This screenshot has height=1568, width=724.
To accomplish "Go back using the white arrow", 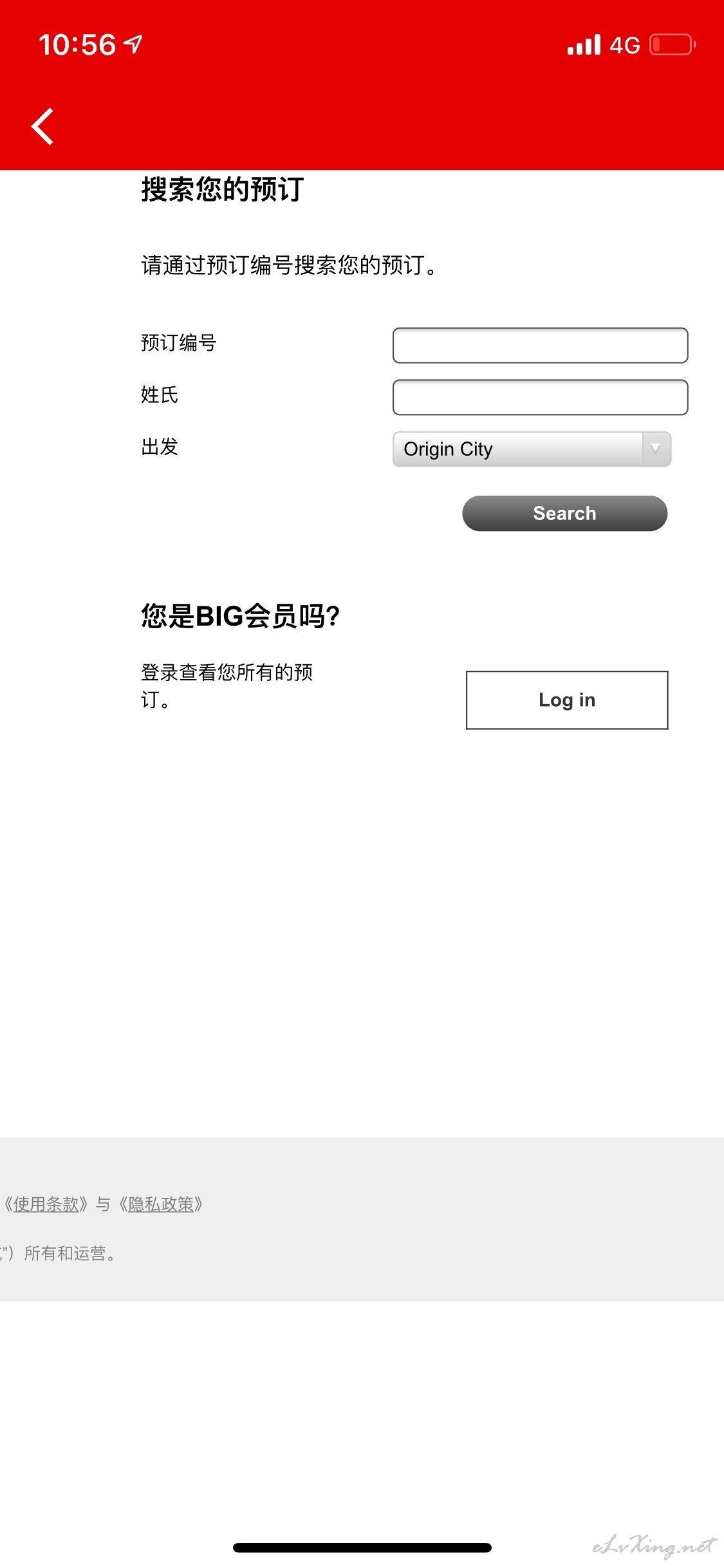I will pyautogui.click(x=42, y=127).
